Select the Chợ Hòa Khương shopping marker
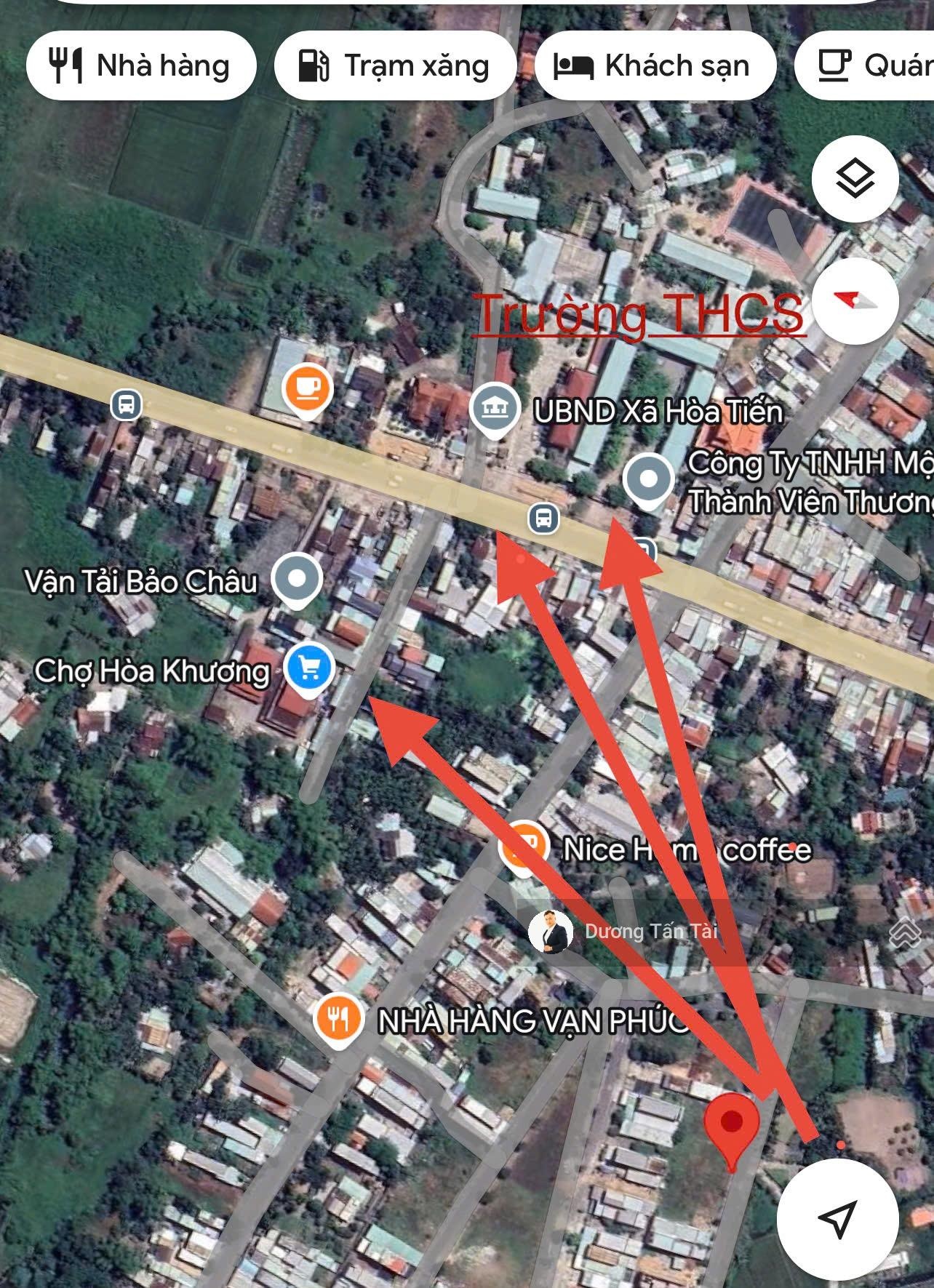Image resolution: width=934 pixels, height=1288 pixels. (x=309, y=668)
